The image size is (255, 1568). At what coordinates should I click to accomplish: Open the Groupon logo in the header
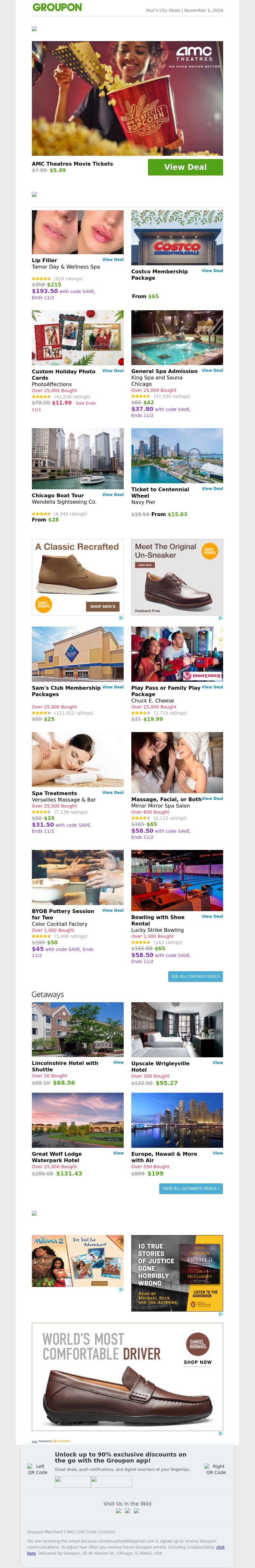pos(57,7)
